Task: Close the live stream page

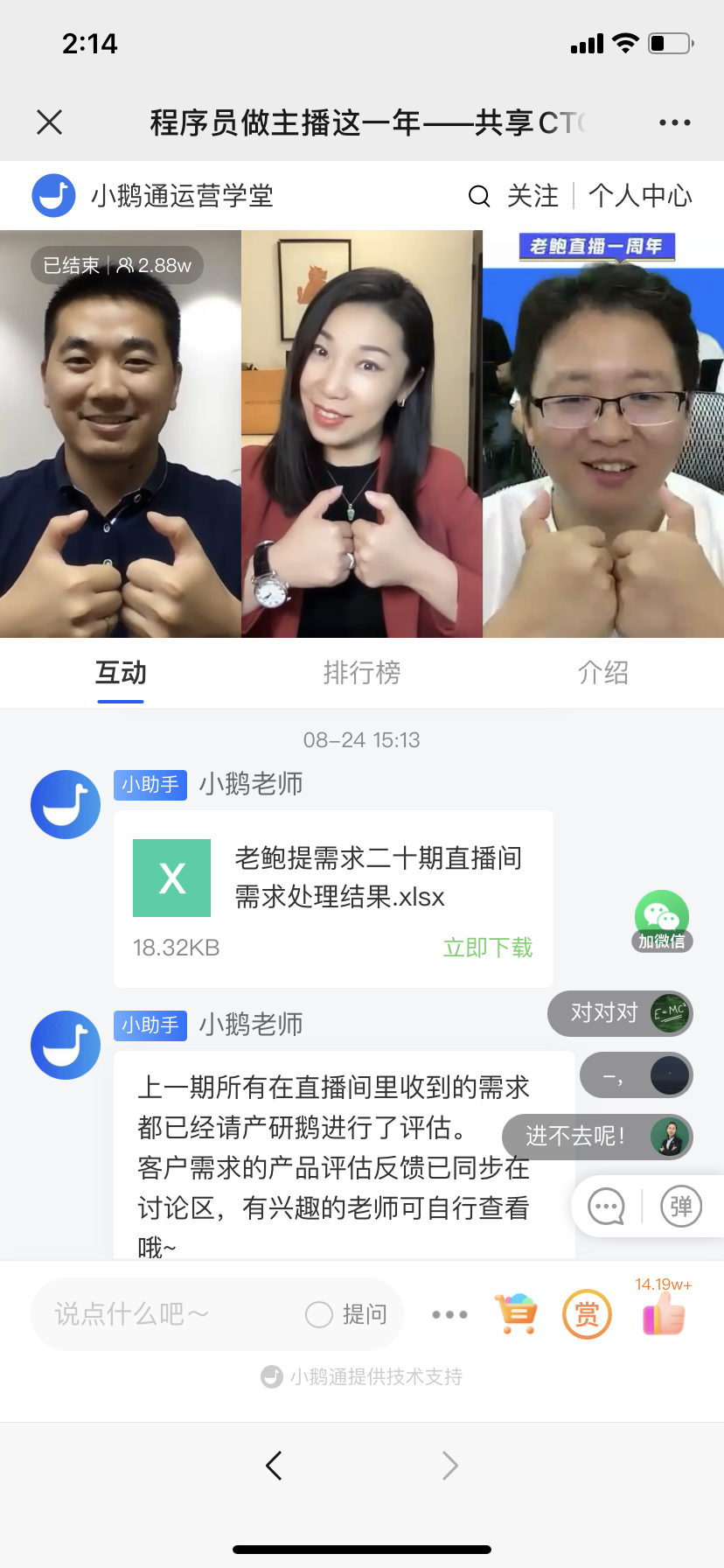Action: [x=50, y=122]
